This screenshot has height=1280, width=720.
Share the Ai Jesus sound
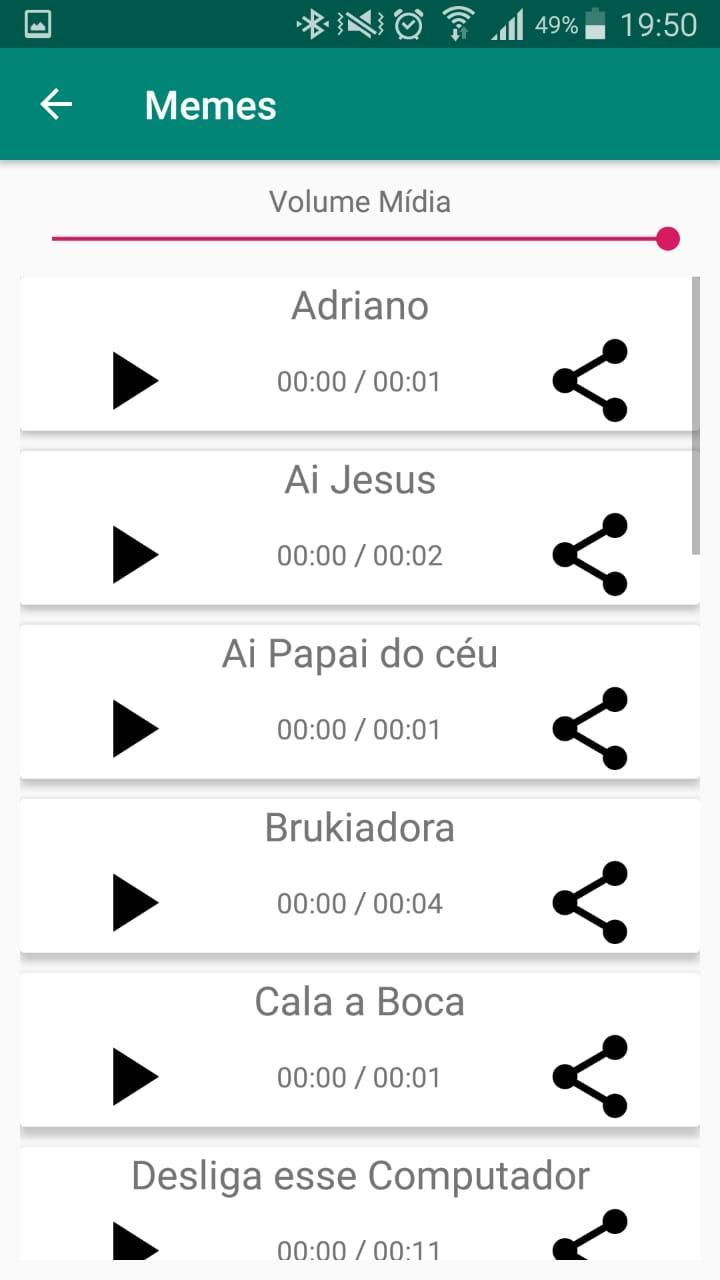590,554
